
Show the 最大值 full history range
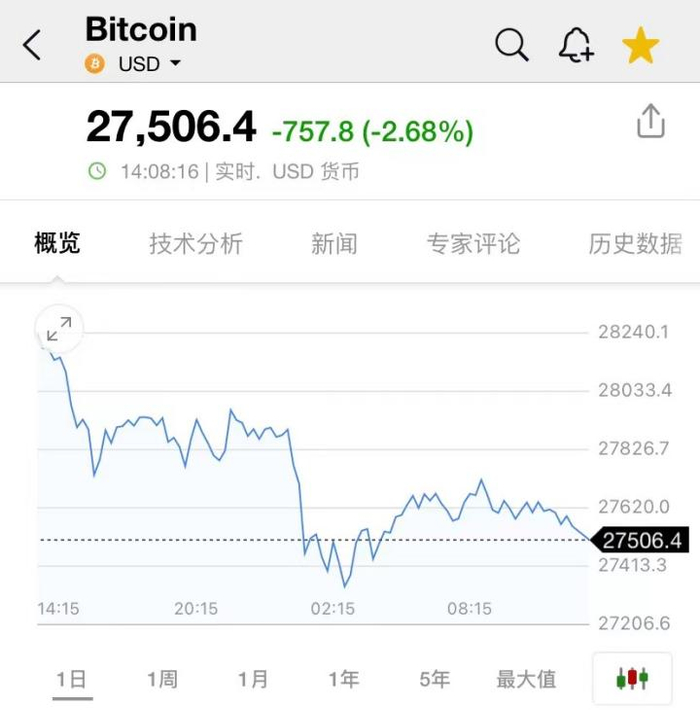(526, 679)
